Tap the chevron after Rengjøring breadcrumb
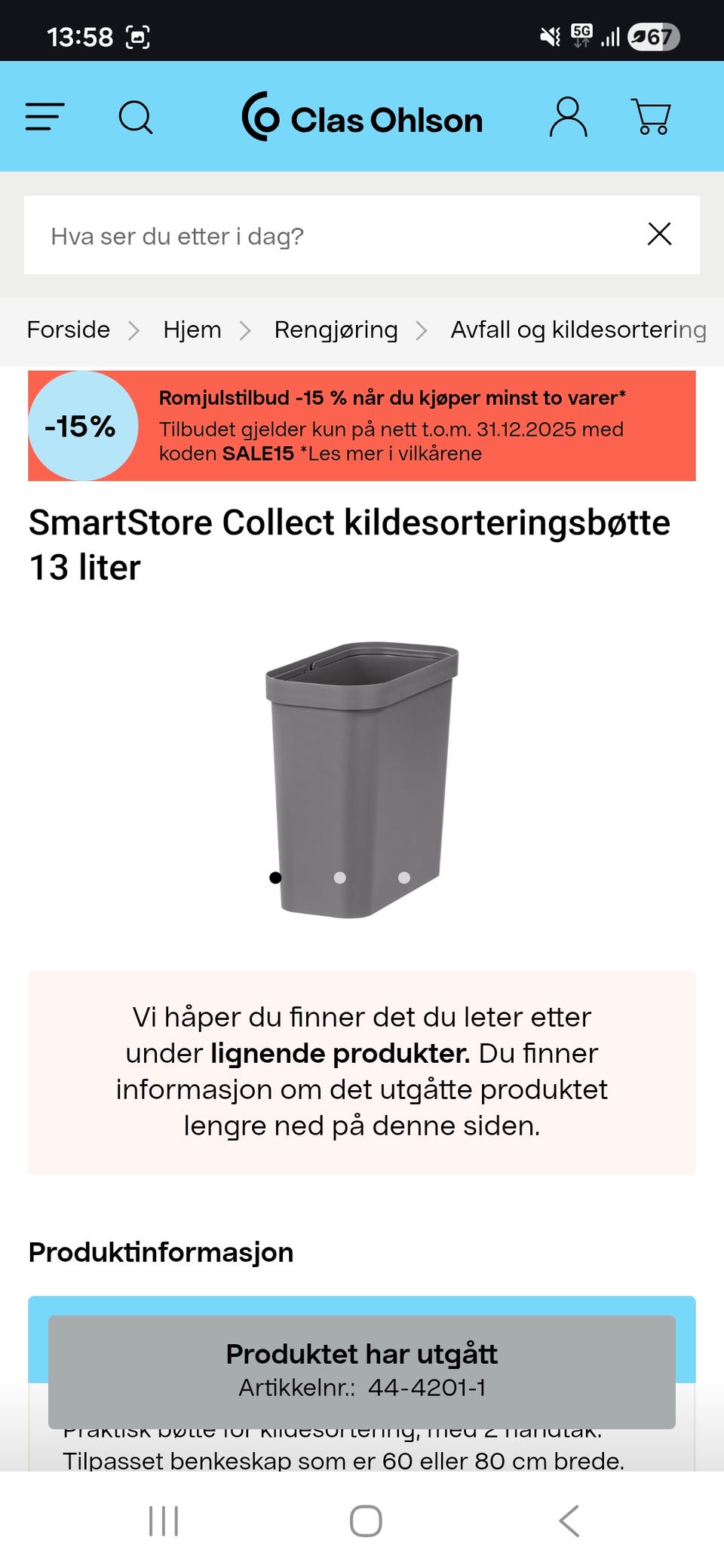 [x=422, y=329]
